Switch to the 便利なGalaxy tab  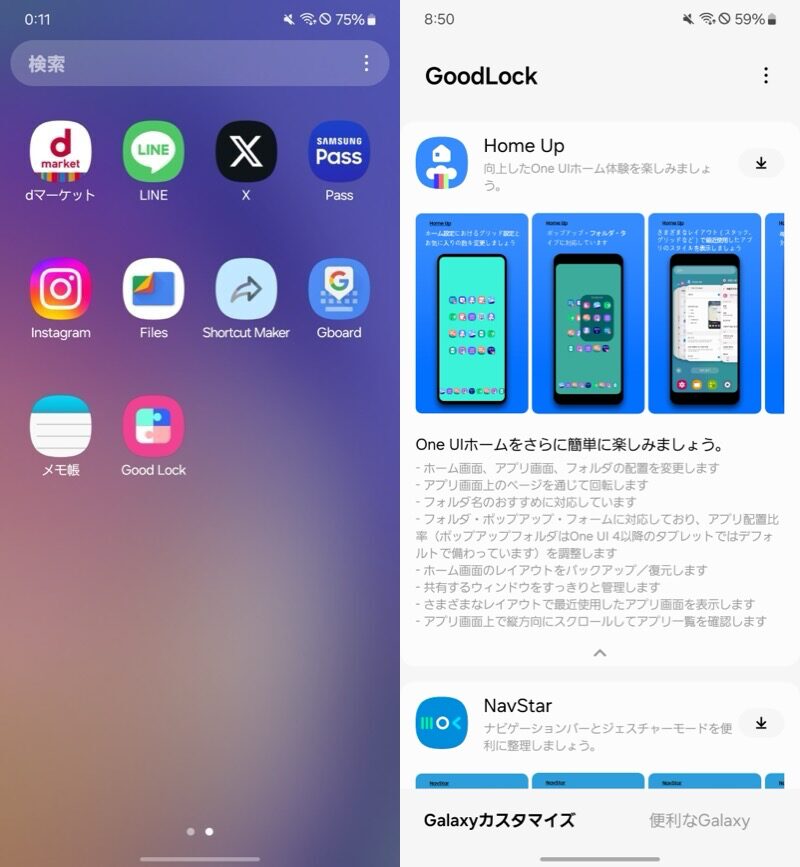click(x=699, y=820)
